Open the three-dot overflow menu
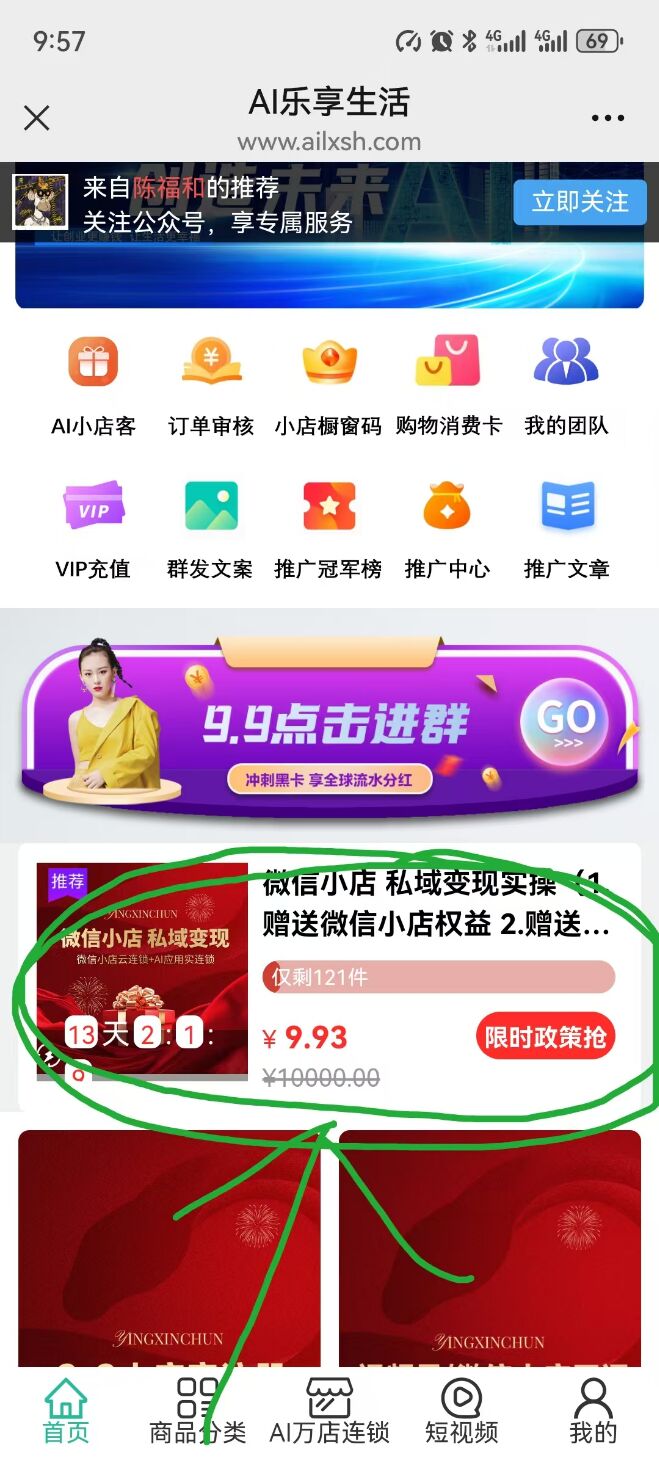This screenshot has width=659, height=1458. [607, 119]
